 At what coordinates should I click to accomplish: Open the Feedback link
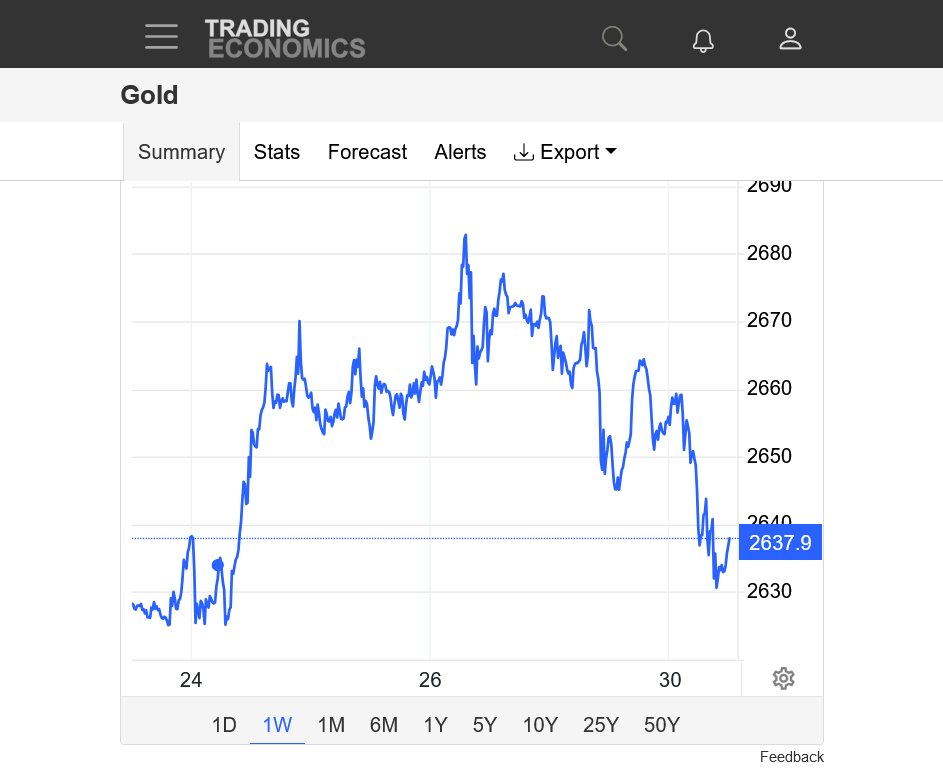click(791, 757)
